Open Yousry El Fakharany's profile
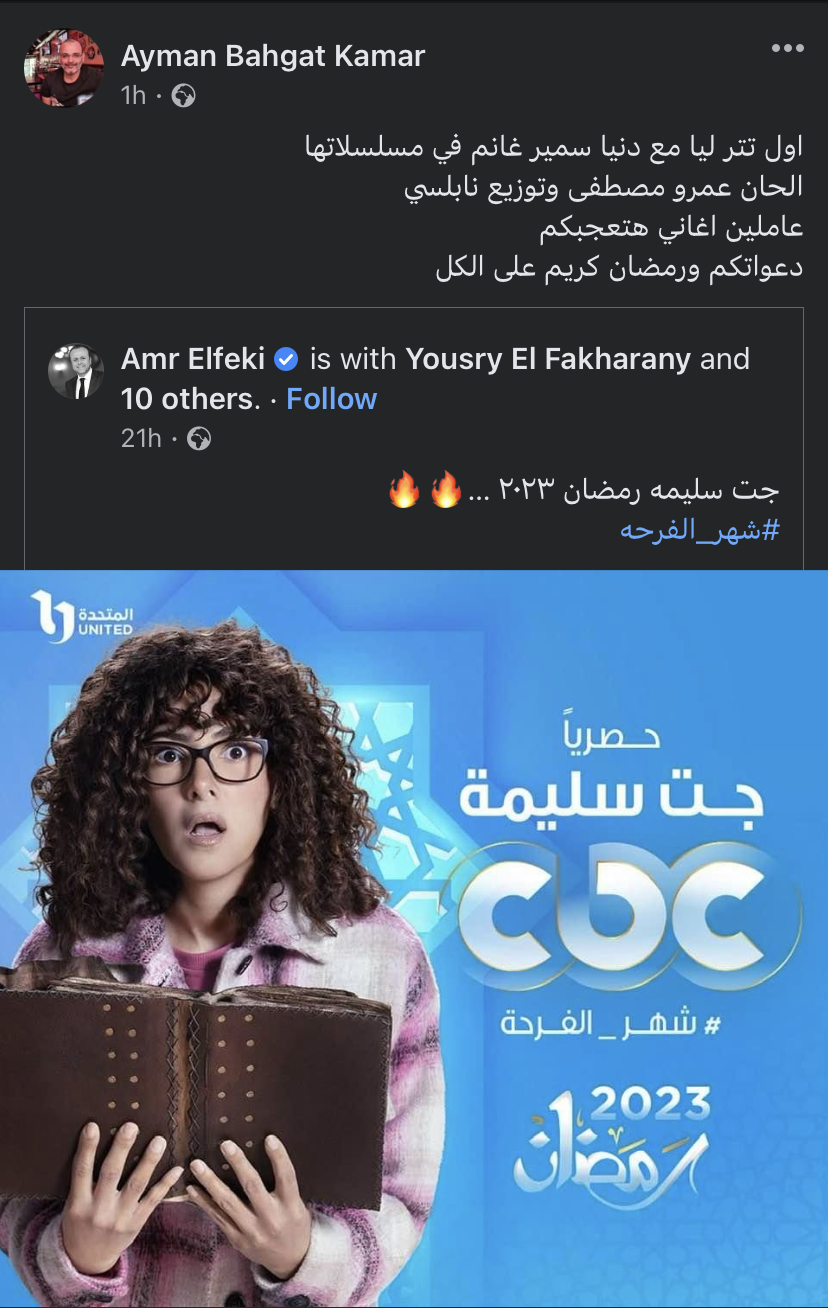 click(x=548, y=359)
